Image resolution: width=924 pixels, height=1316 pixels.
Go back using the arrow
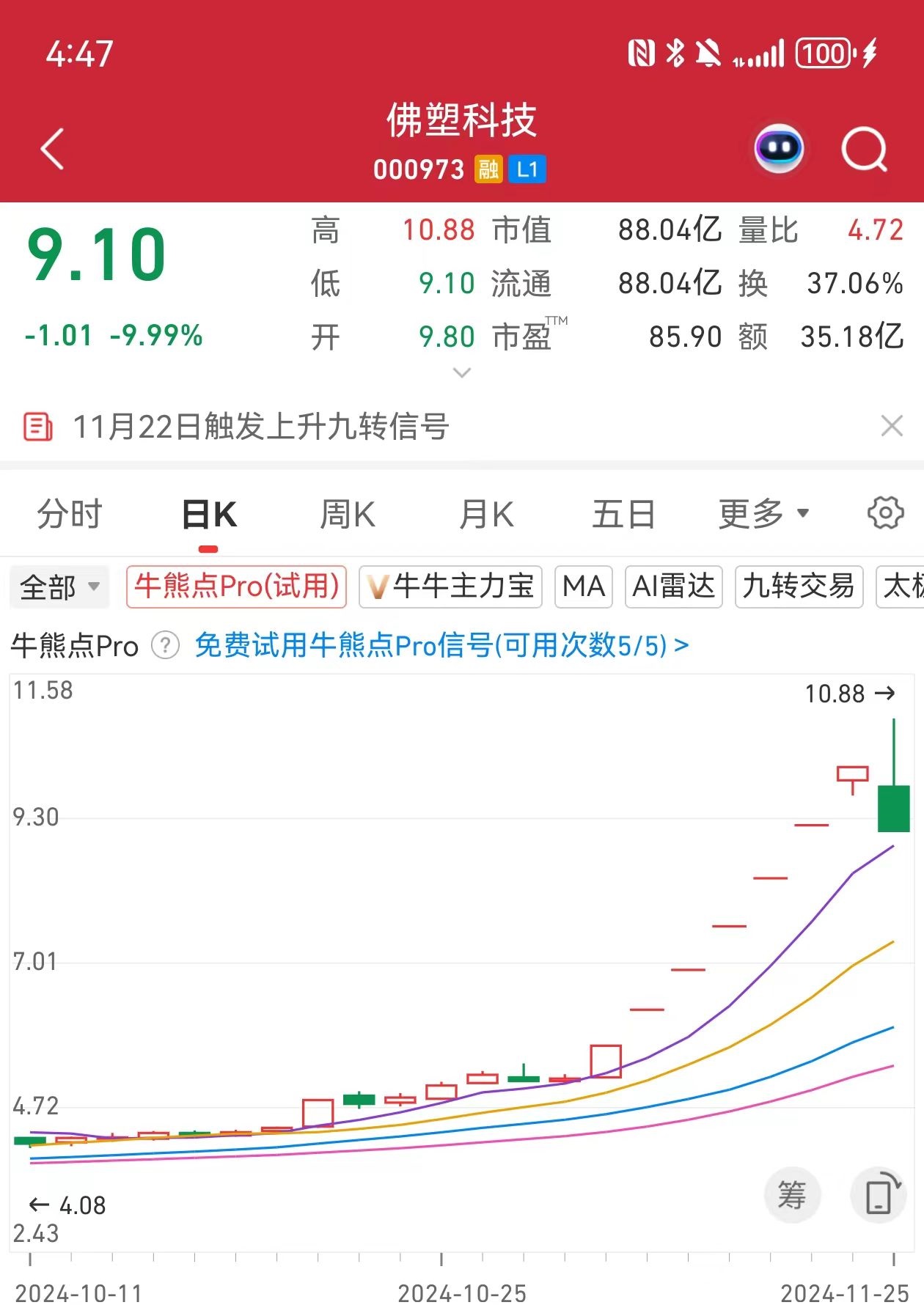click(x=53, y=149)
